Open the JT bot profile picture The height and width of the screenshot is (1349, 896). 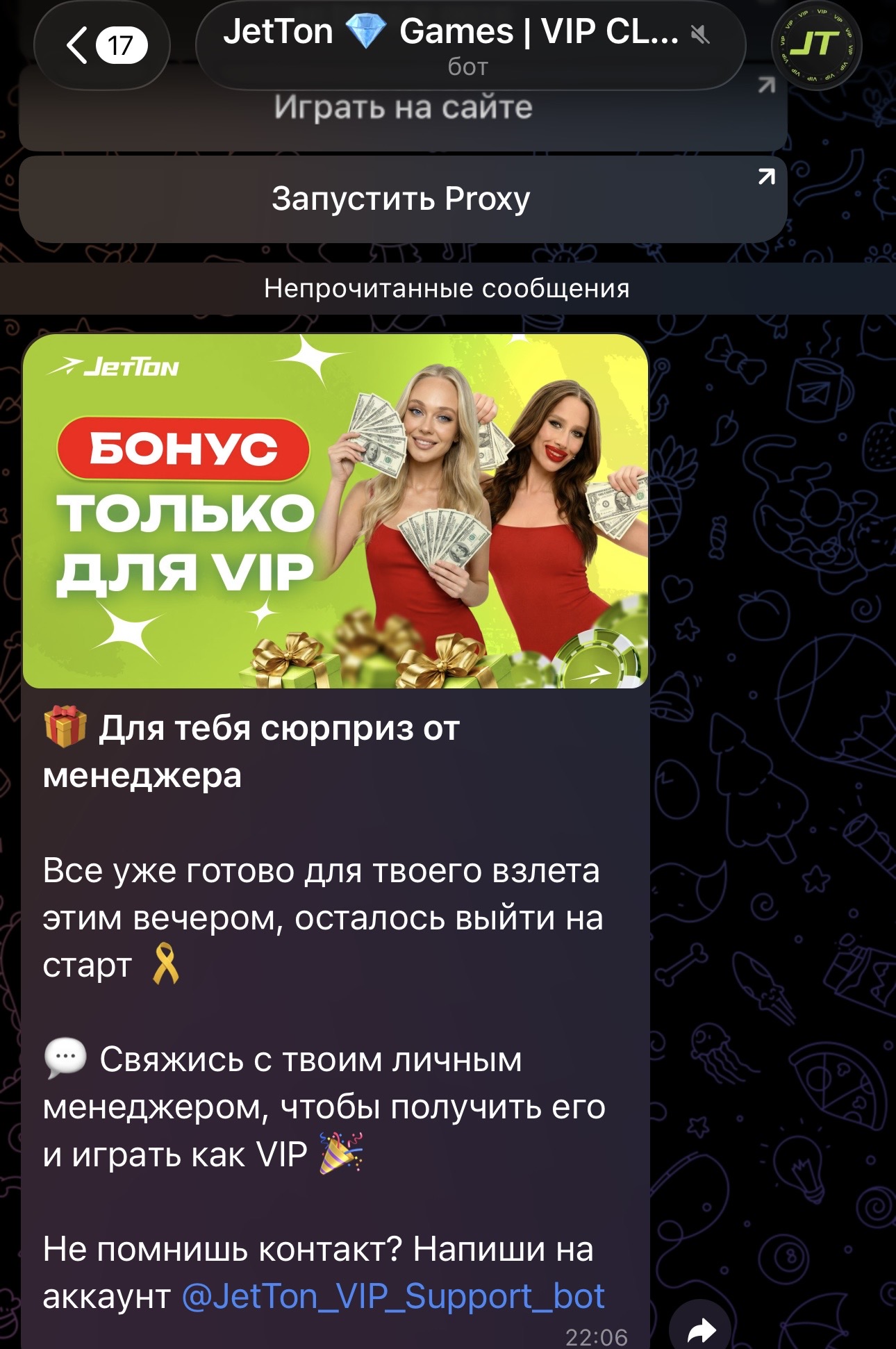click(816, 46)
